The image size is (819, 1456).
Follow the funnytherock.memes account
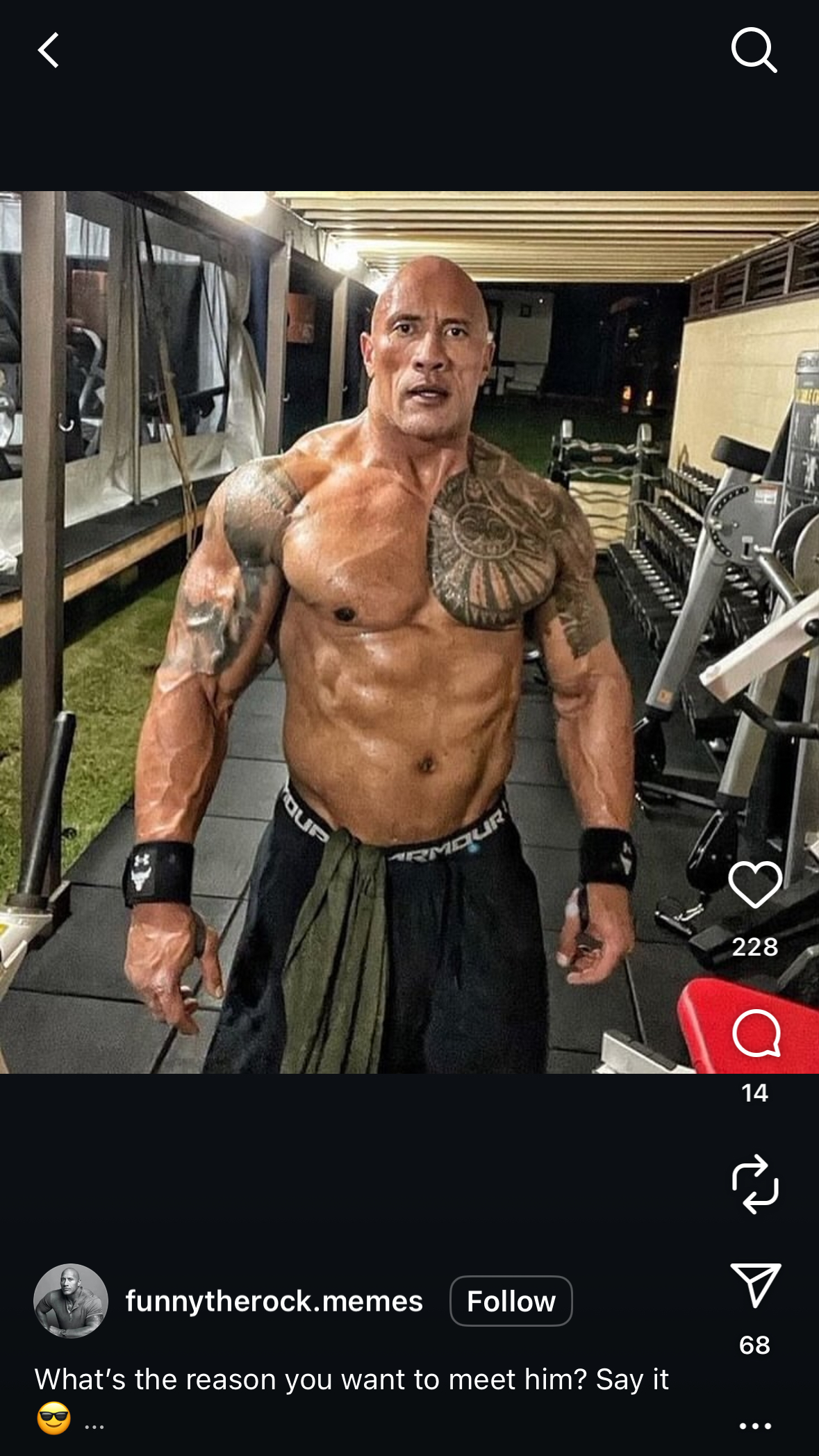(x=511, y=1301)
